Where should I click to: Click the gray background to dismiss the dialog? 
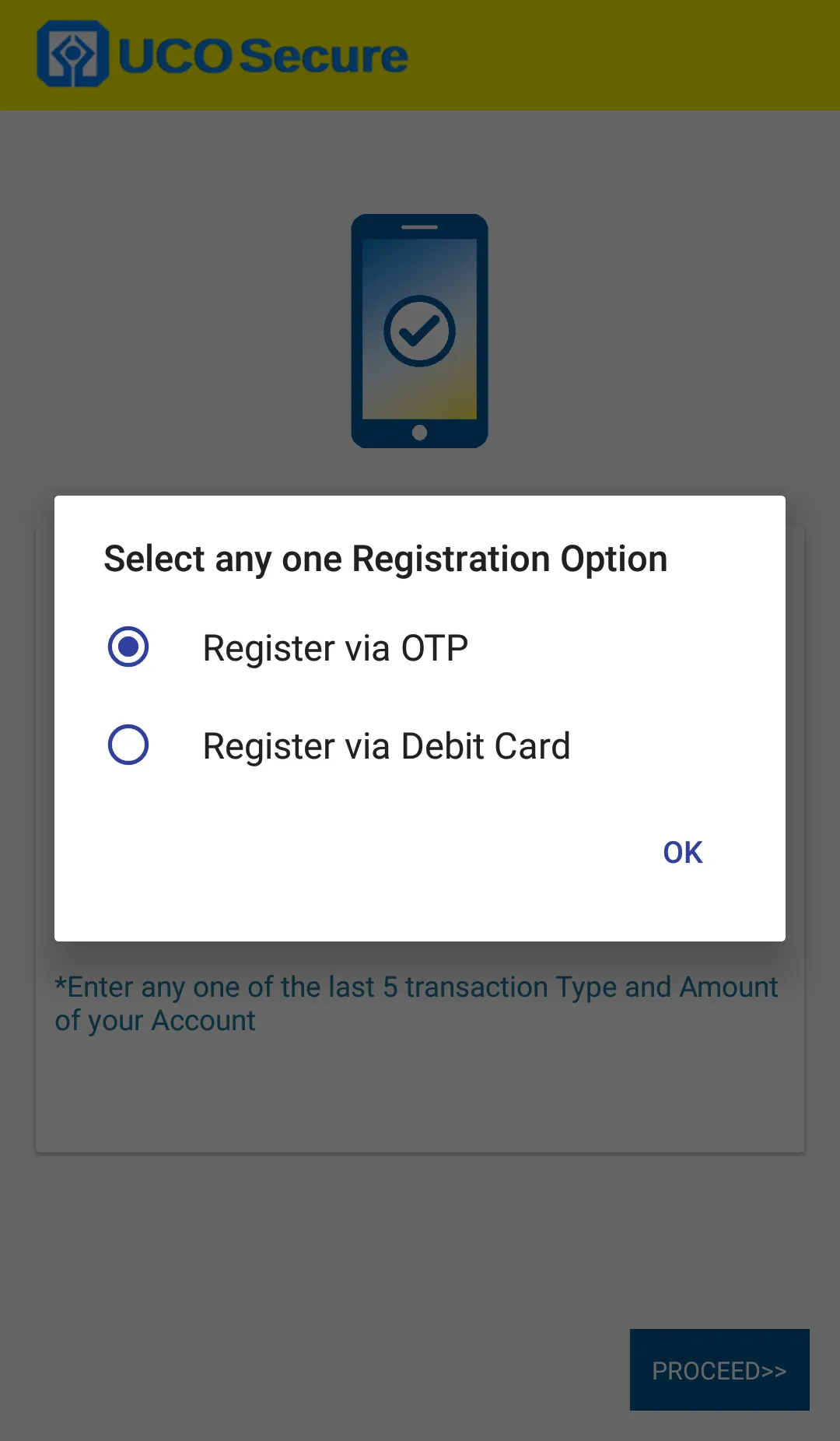pyautogui.click(x=420, y=1284)
